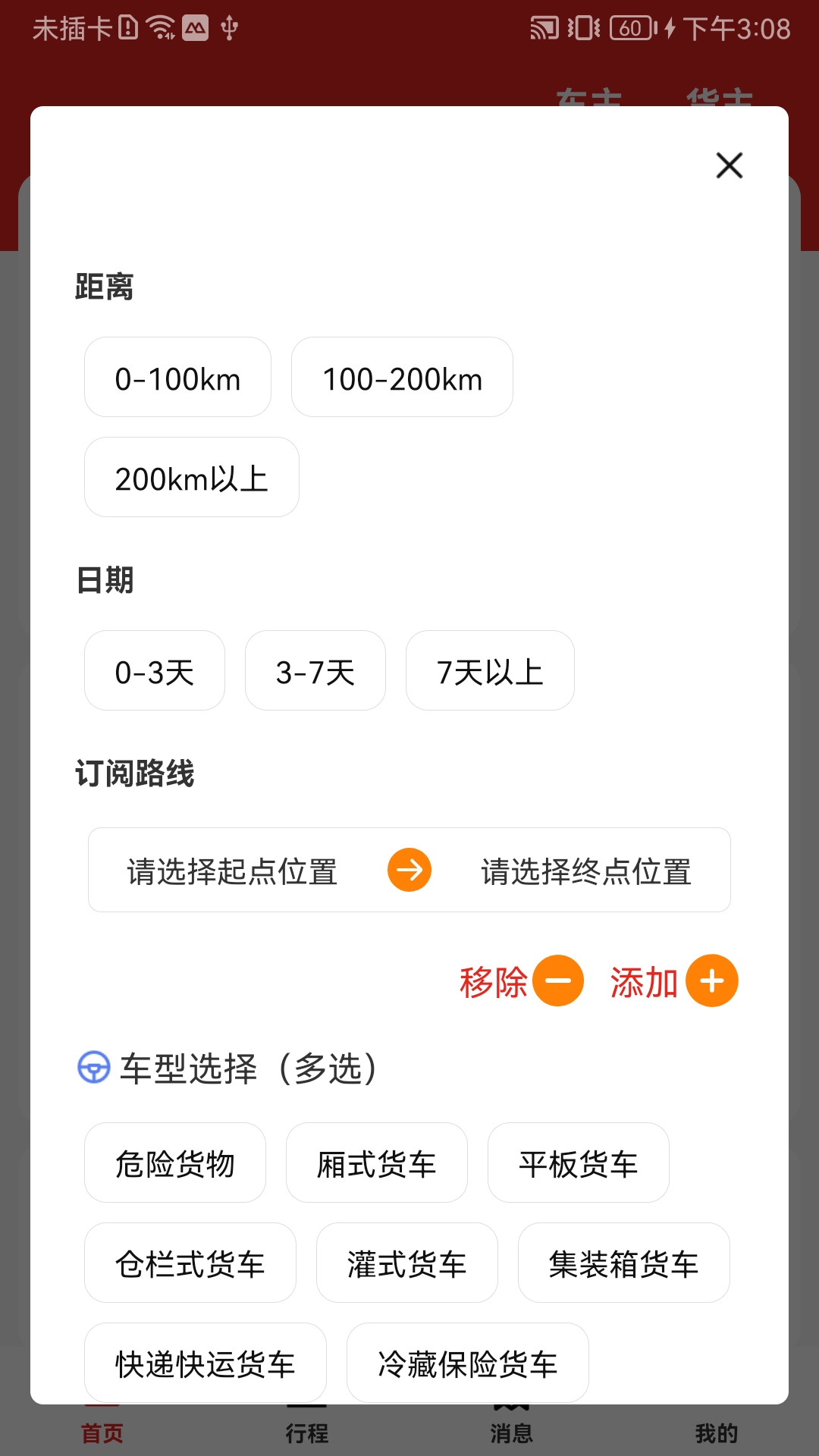Viewport: 819px width, 1456px height.
Task: Pick the 200km以上 distance filter
Action: [191, 478]
